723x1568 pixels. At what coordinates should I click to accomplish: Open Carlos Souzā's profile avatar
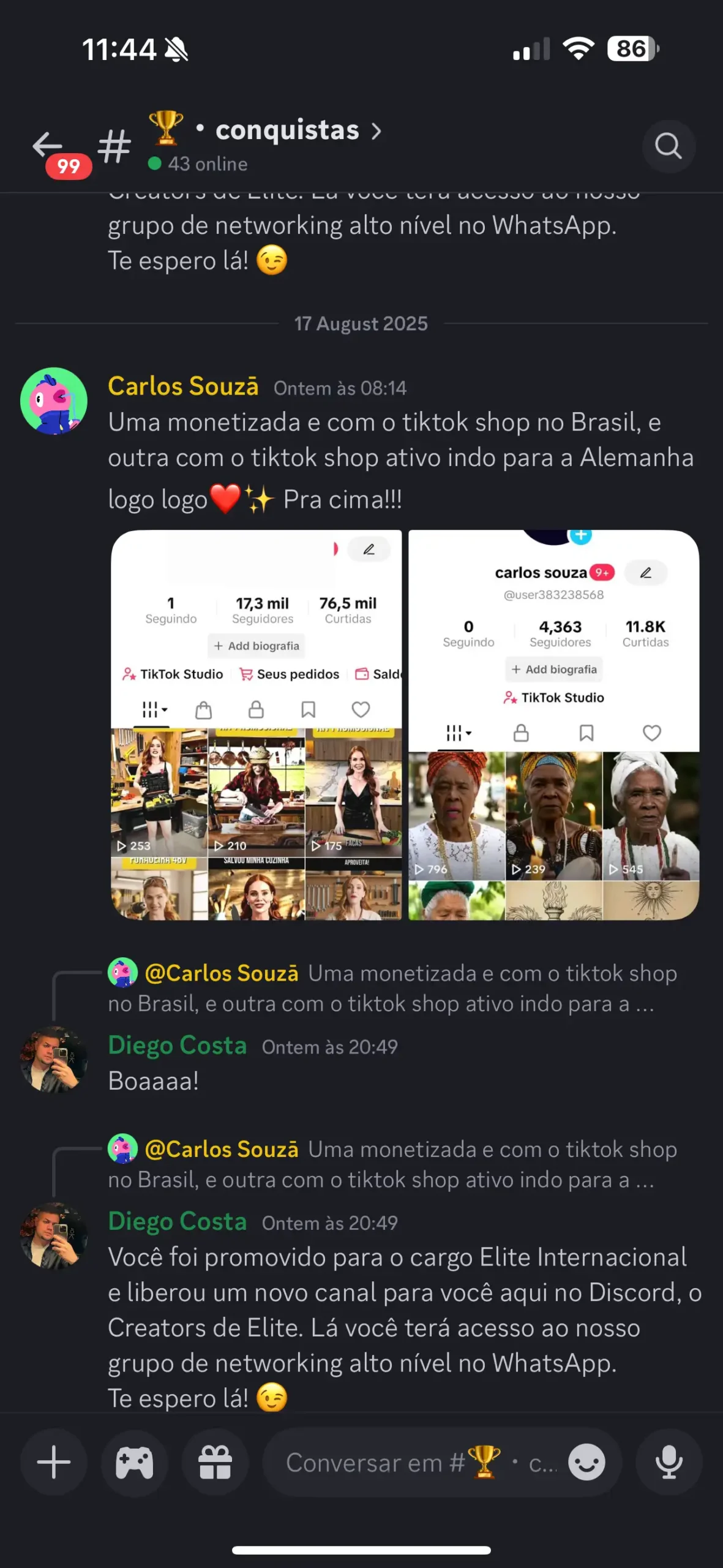54,401
